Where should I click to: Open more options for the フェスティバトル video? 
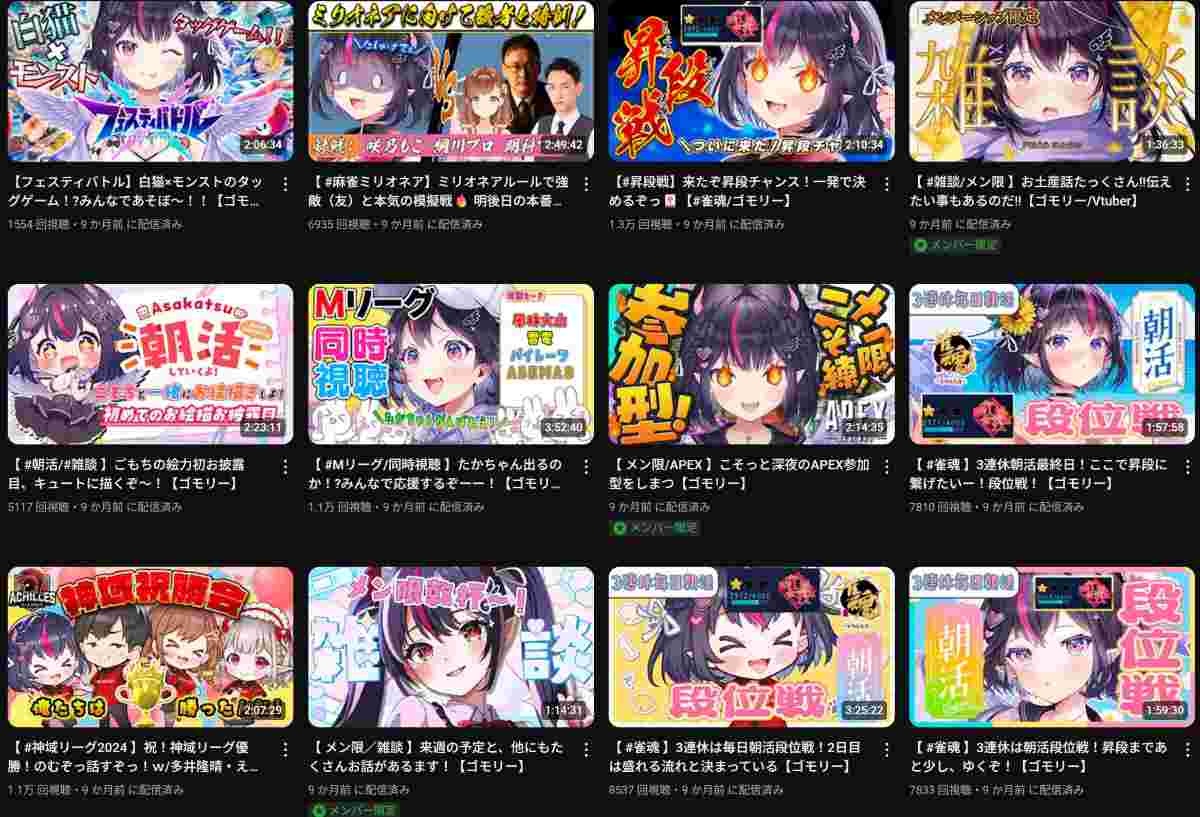point(285,184)
